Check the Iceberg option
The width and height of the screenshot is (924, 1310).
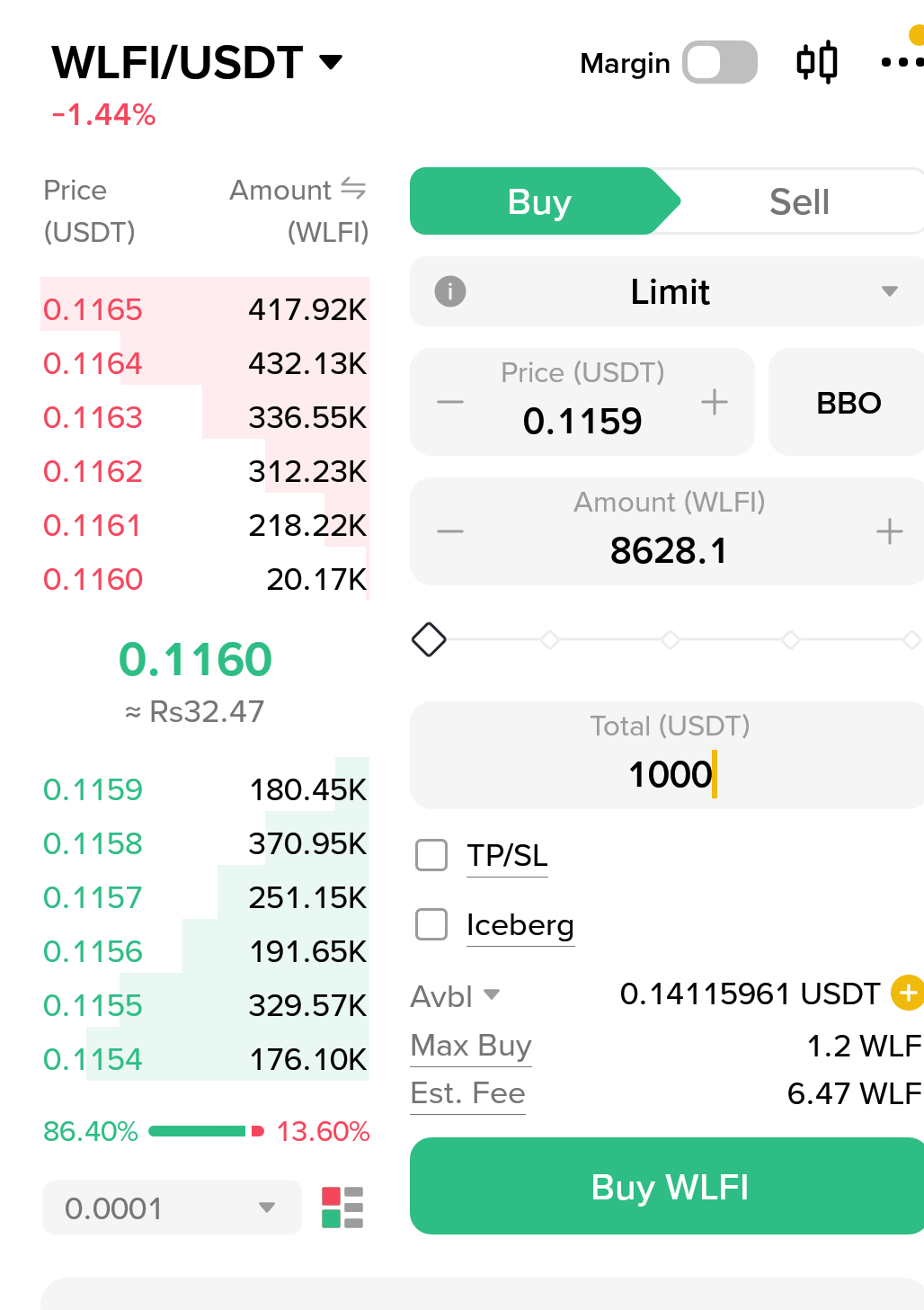(x=432, y=924)
